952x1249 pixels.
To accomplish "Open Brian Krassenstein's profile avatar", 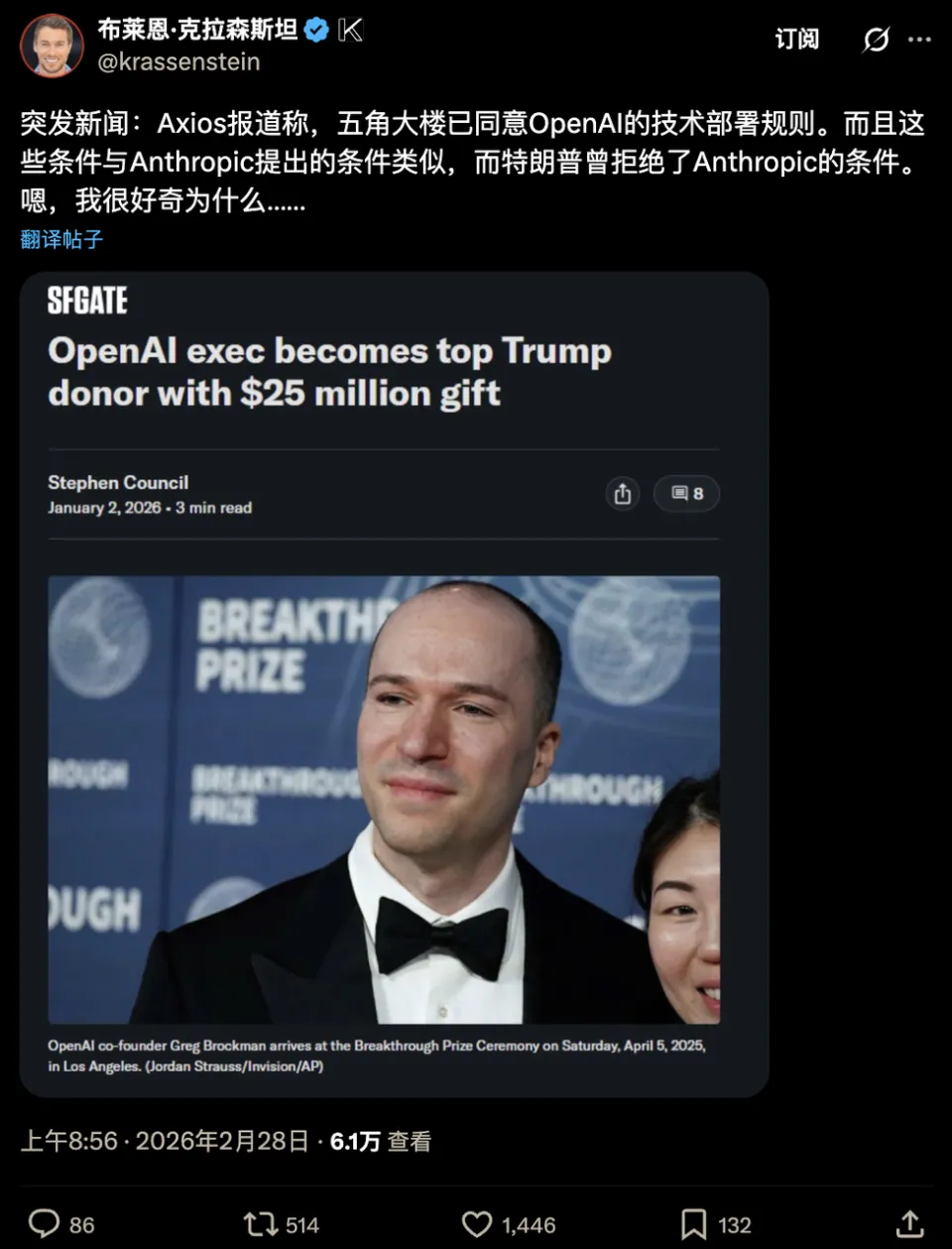I will (52, 46).
